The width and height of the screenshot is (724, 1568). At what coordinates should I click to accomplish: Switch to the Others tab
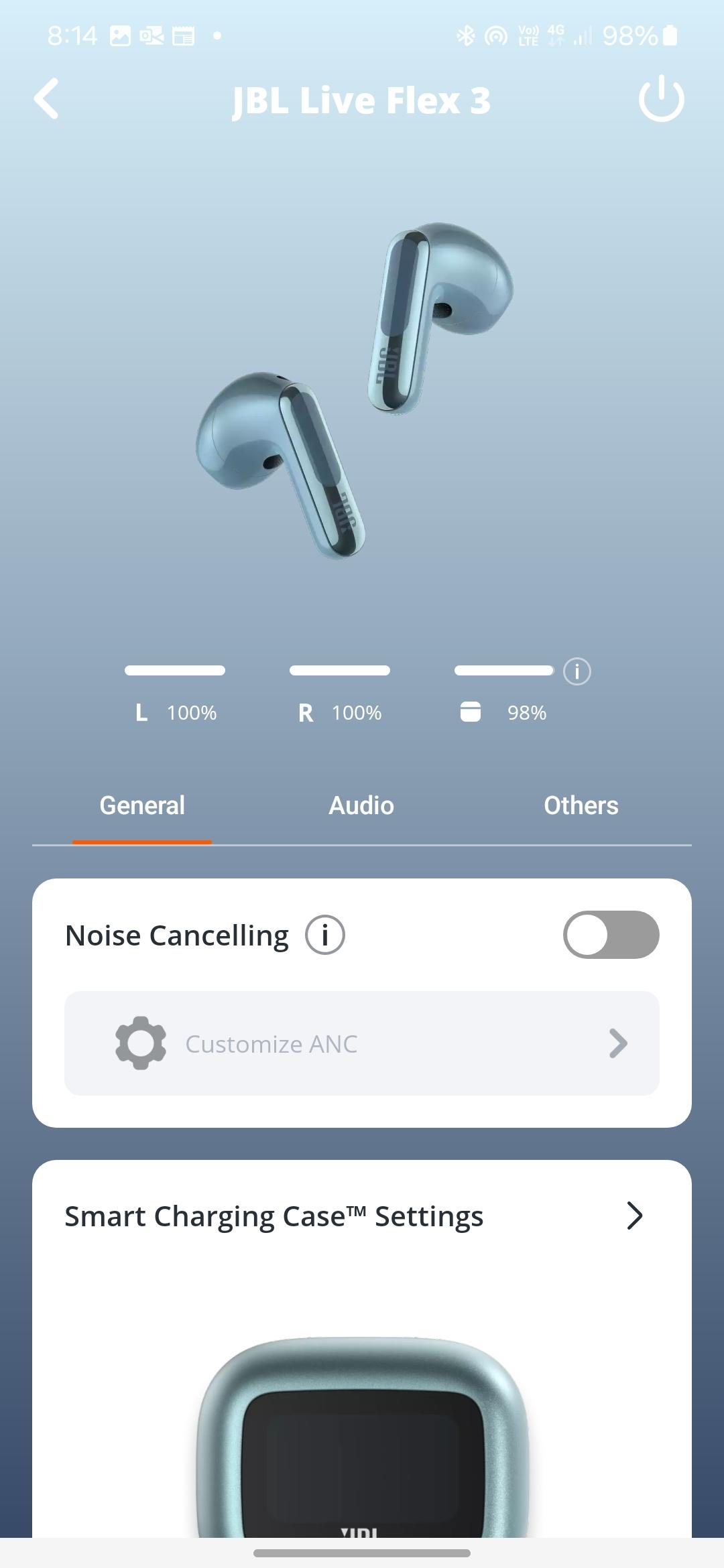581,805
